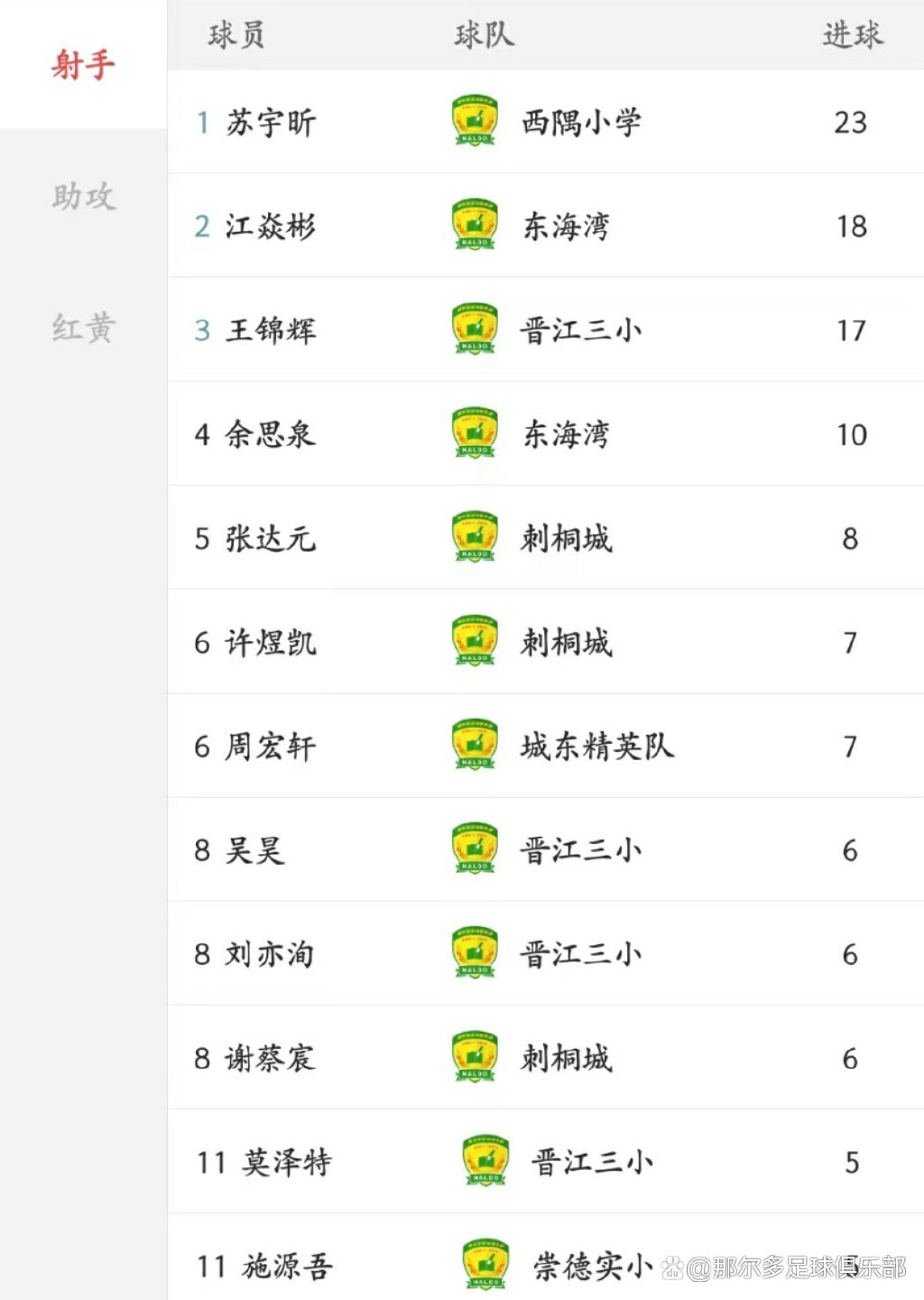This screenshot has height=1300, width=924.
Task: Click the 东海湾 badge beside 江焱彬
Action: point(474,224)
